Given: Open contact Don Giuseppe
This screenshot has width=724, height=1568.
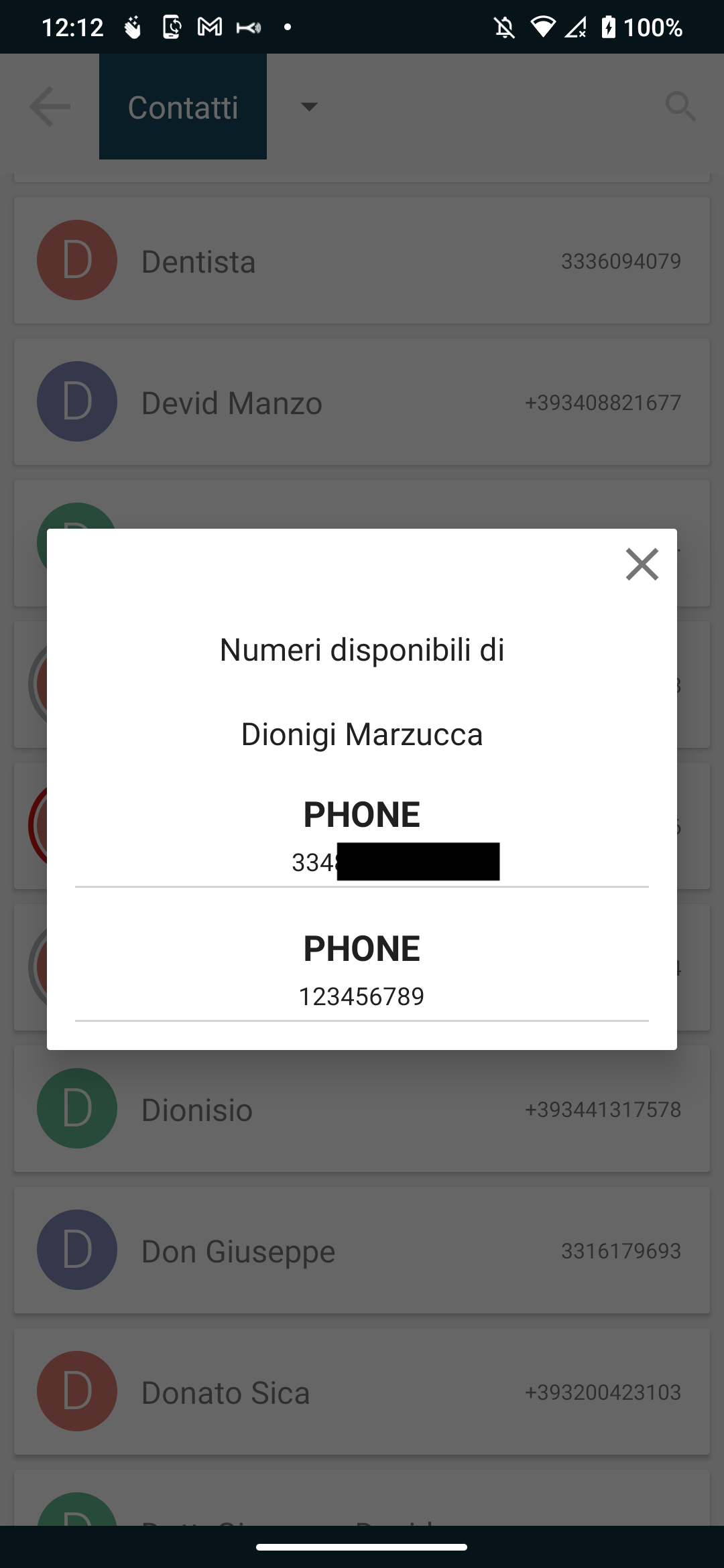Looking at the screenshot, I should pyautogui.click(x=362, y=1250).
